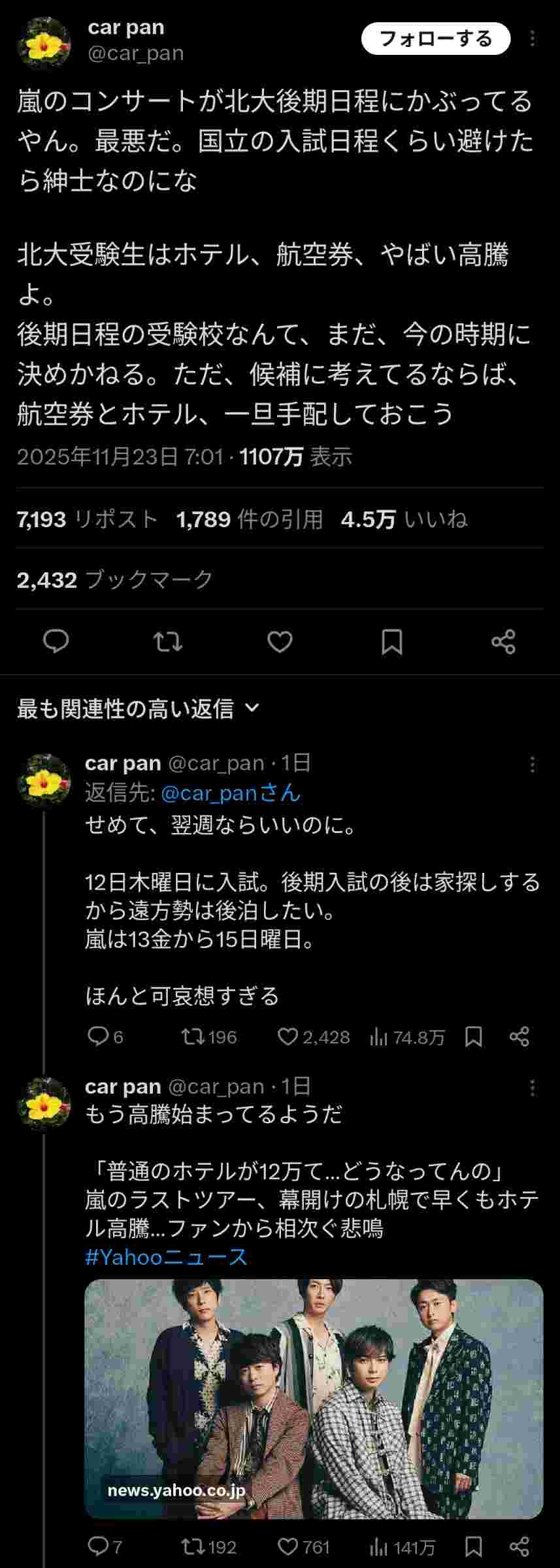Open the news.yahoo.co.jp article card
560x1568 pixels.
314,1398
